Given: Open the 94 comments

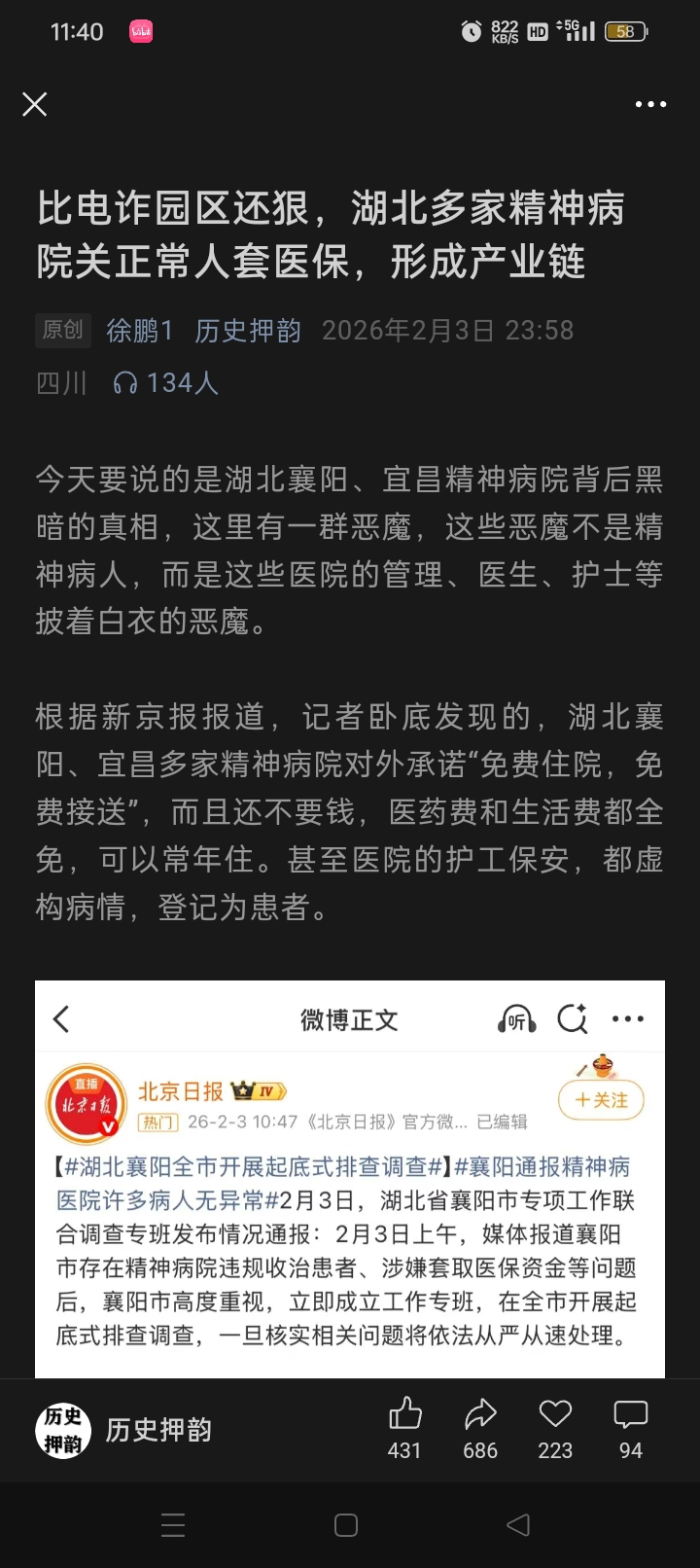Looking at the screenshot, I should click(631, 1427).
